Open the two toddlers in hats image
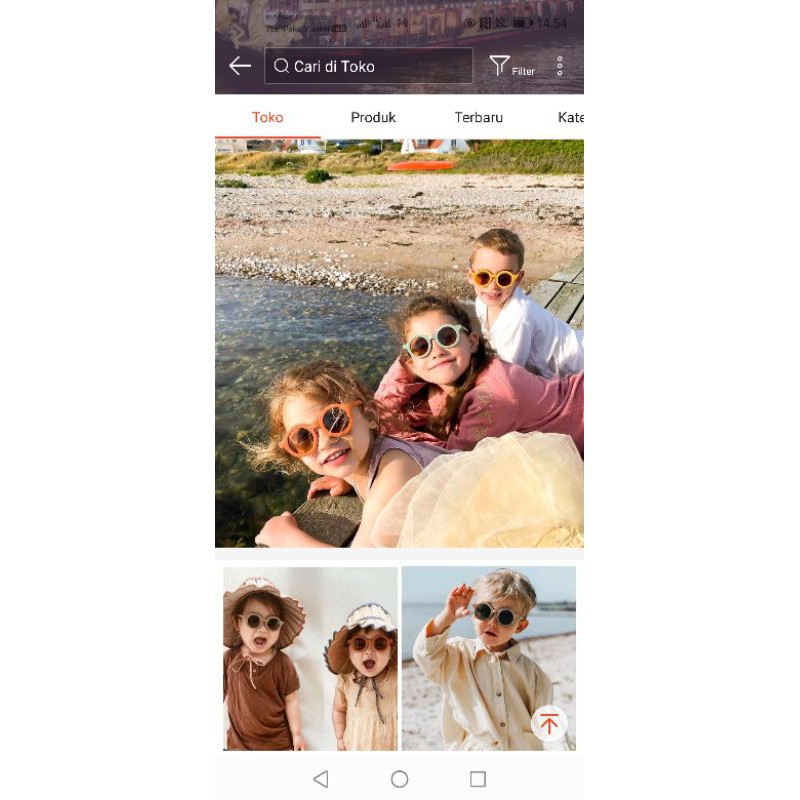The width and height of the screenshot is (800, 800). point(310,658)
